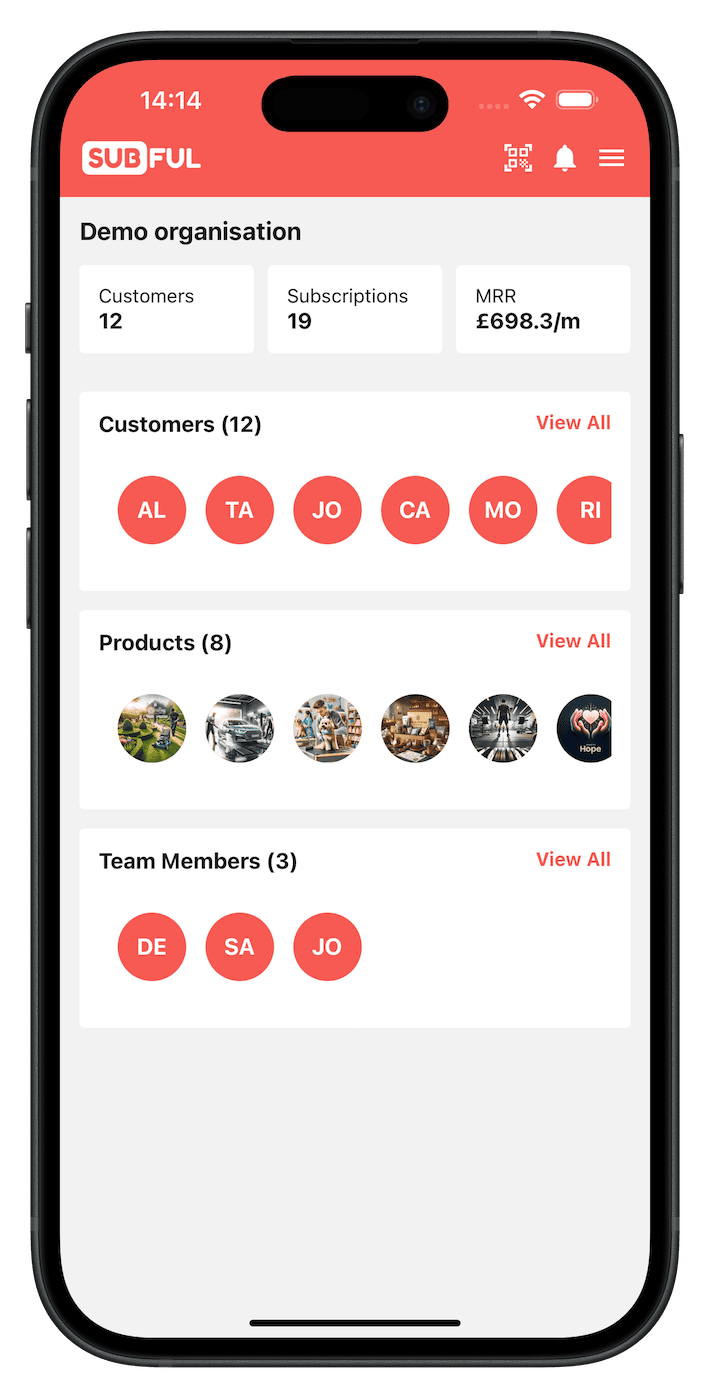710x1398 pixels.
Task: Open the lawn mowing product
Action: point(152,728)
